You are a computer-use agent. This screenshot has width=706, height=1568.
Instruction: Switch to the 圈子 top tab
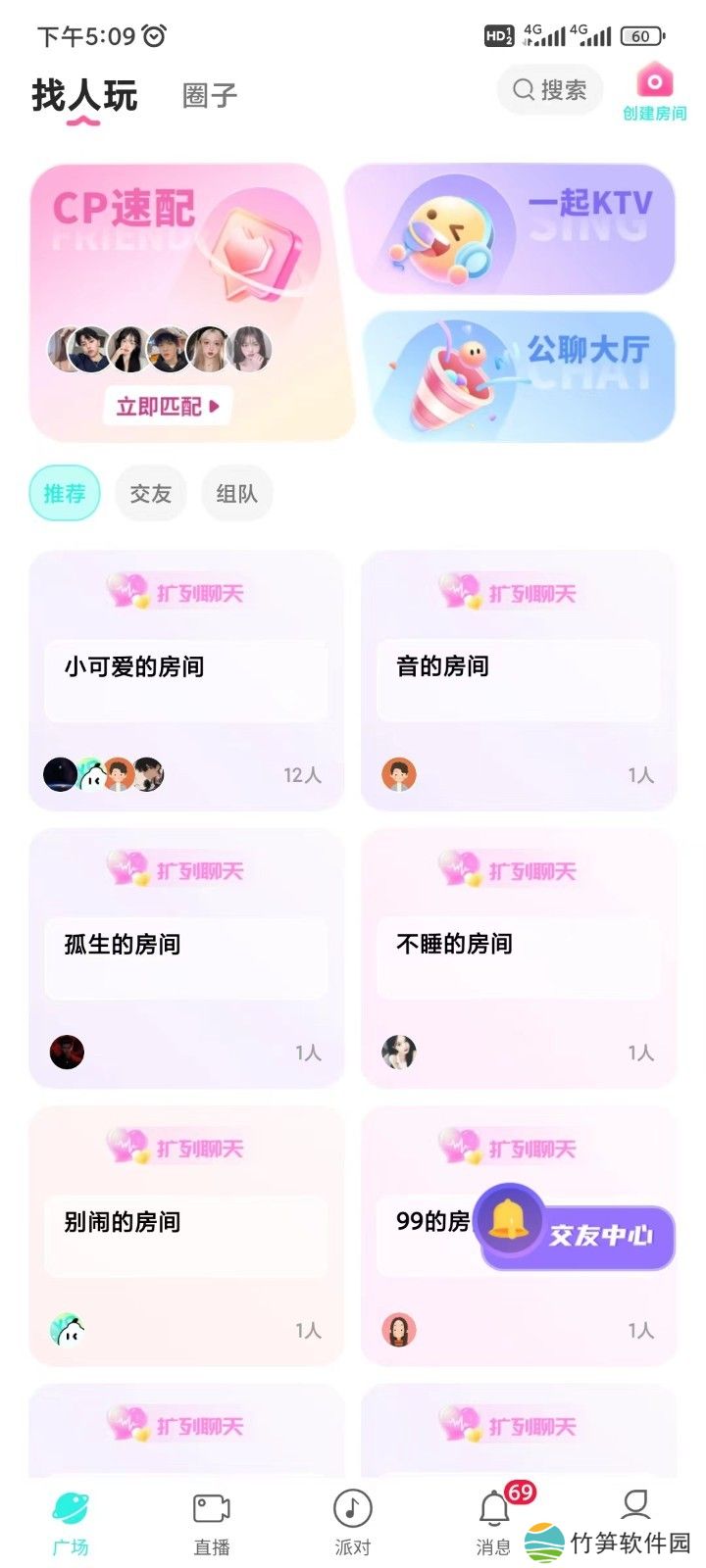pos(210,95)
